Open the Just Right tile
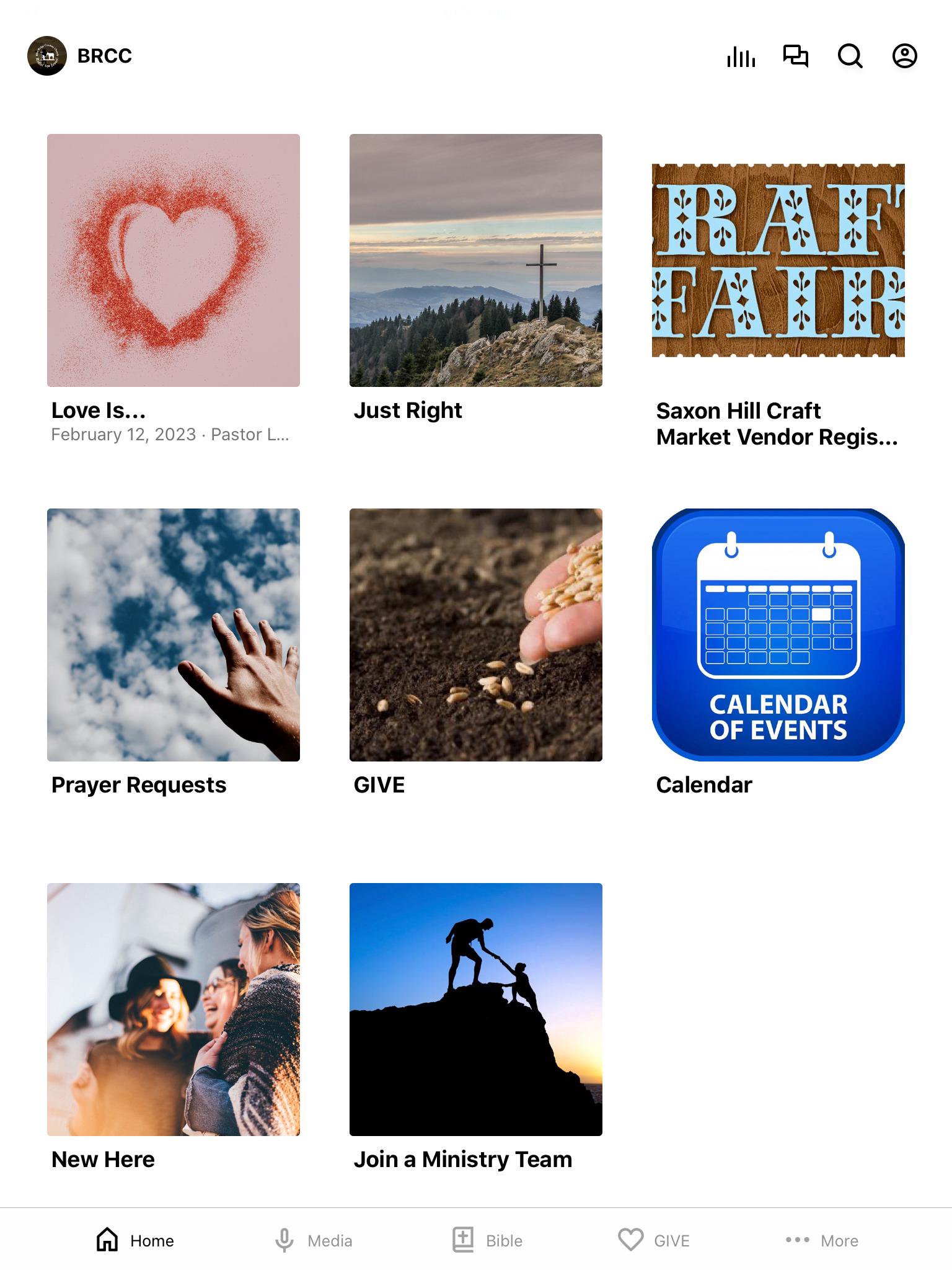This screenshot has width=952, height=1270. (476, 260)
